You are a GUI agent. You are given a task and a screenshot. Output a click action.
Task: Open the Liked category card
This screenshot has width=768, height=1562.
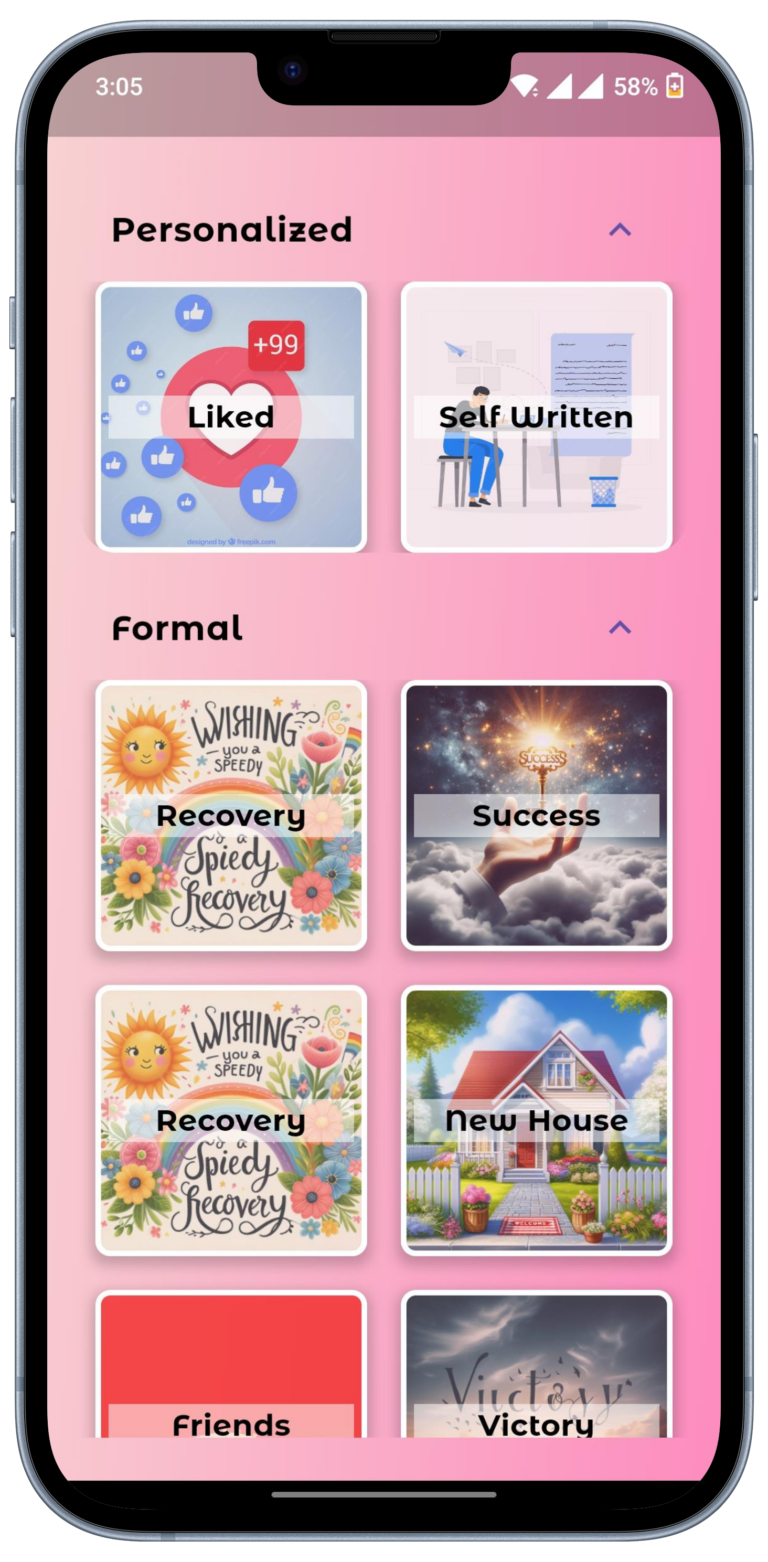click(231, 417)
